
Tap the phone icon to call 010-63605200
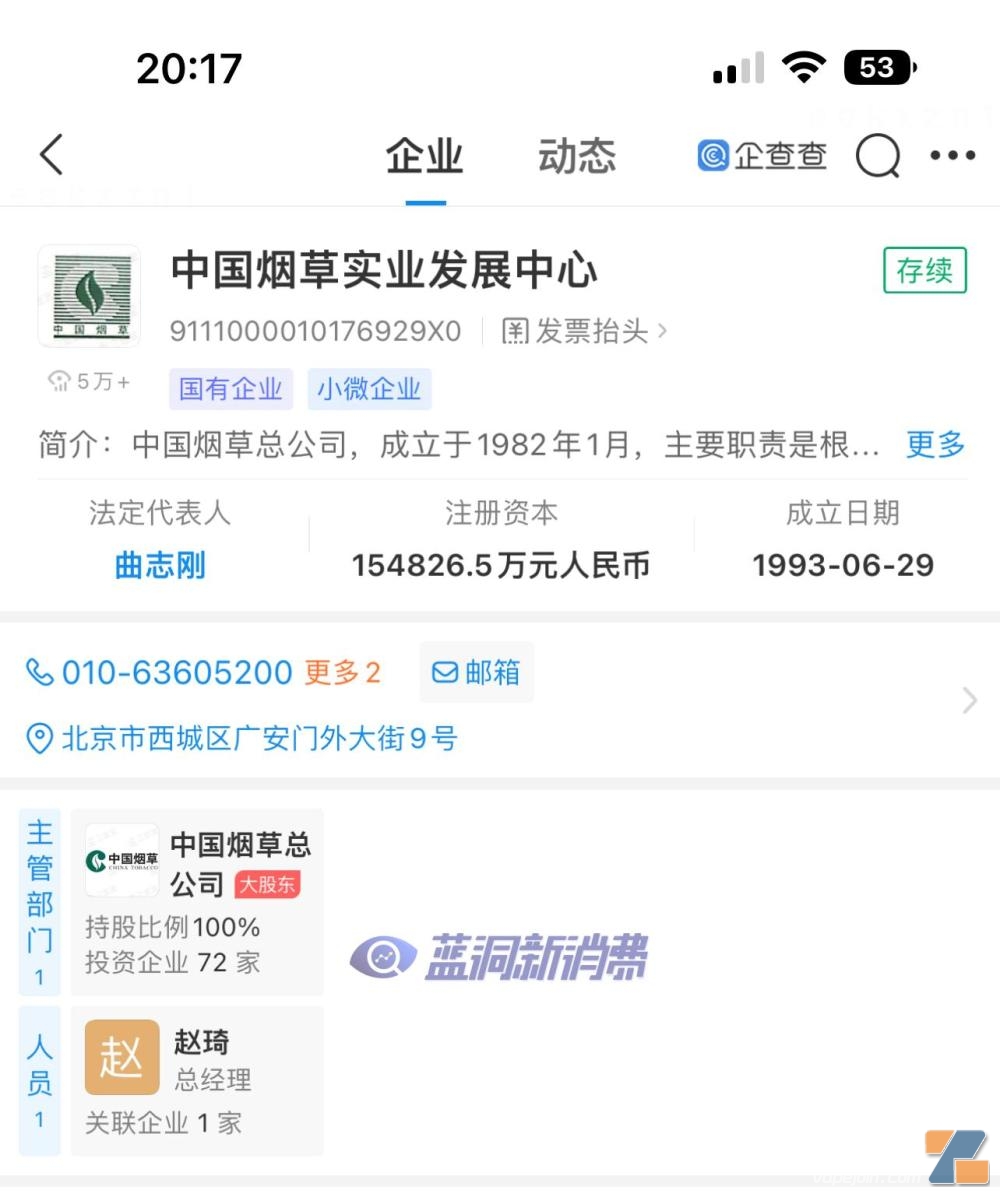39,673
